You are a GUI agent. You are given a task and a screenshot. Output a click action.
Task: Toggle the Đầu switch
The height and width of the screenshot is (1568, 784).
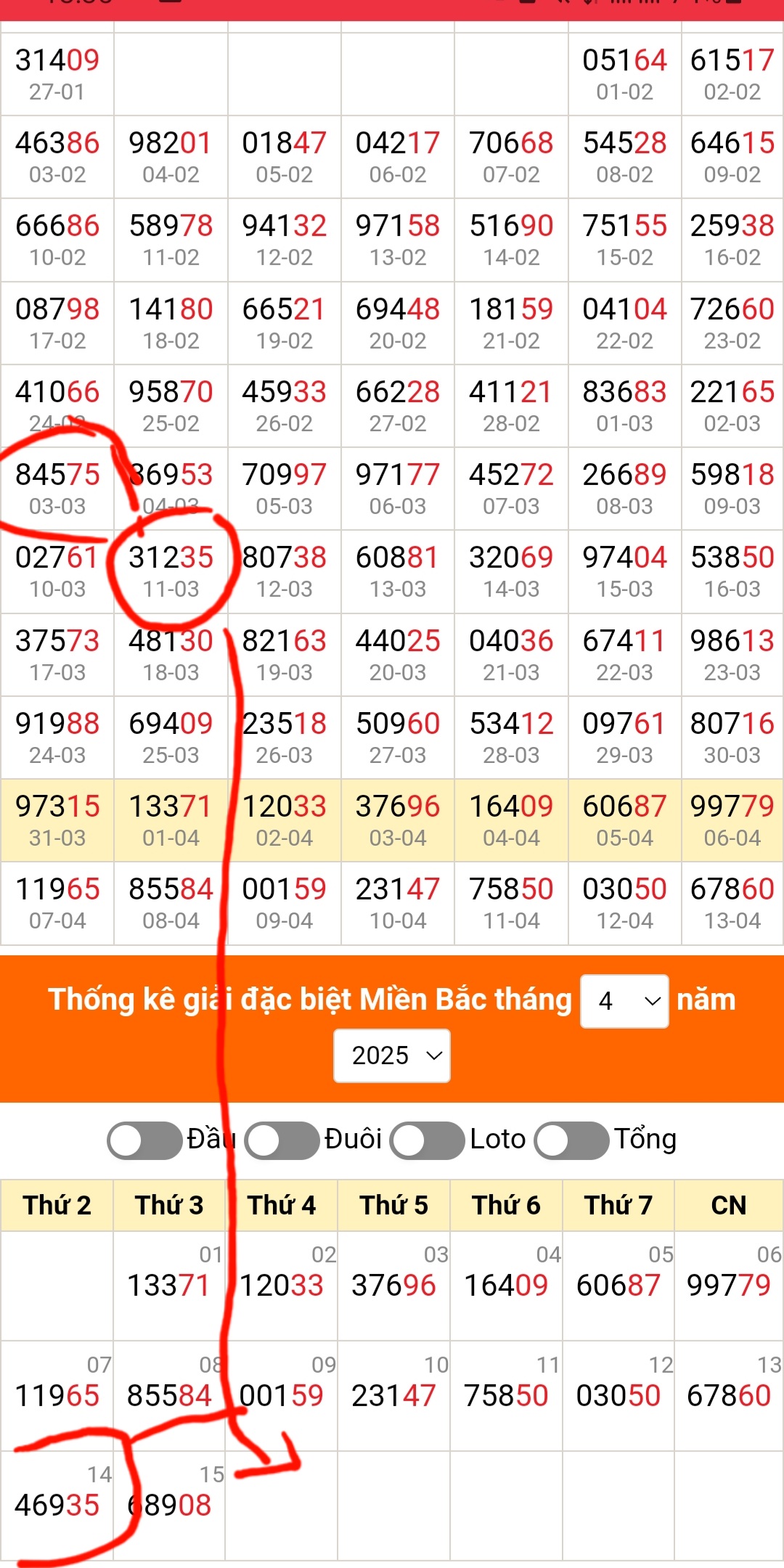click(144, 1140)
